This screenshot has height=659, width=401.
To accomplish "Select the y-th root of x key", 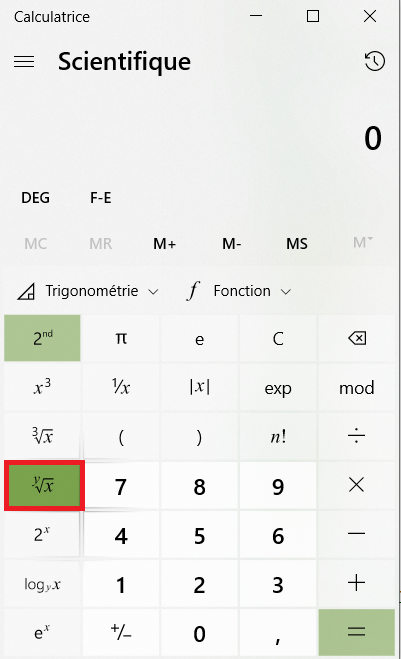I will click(44, 485).
